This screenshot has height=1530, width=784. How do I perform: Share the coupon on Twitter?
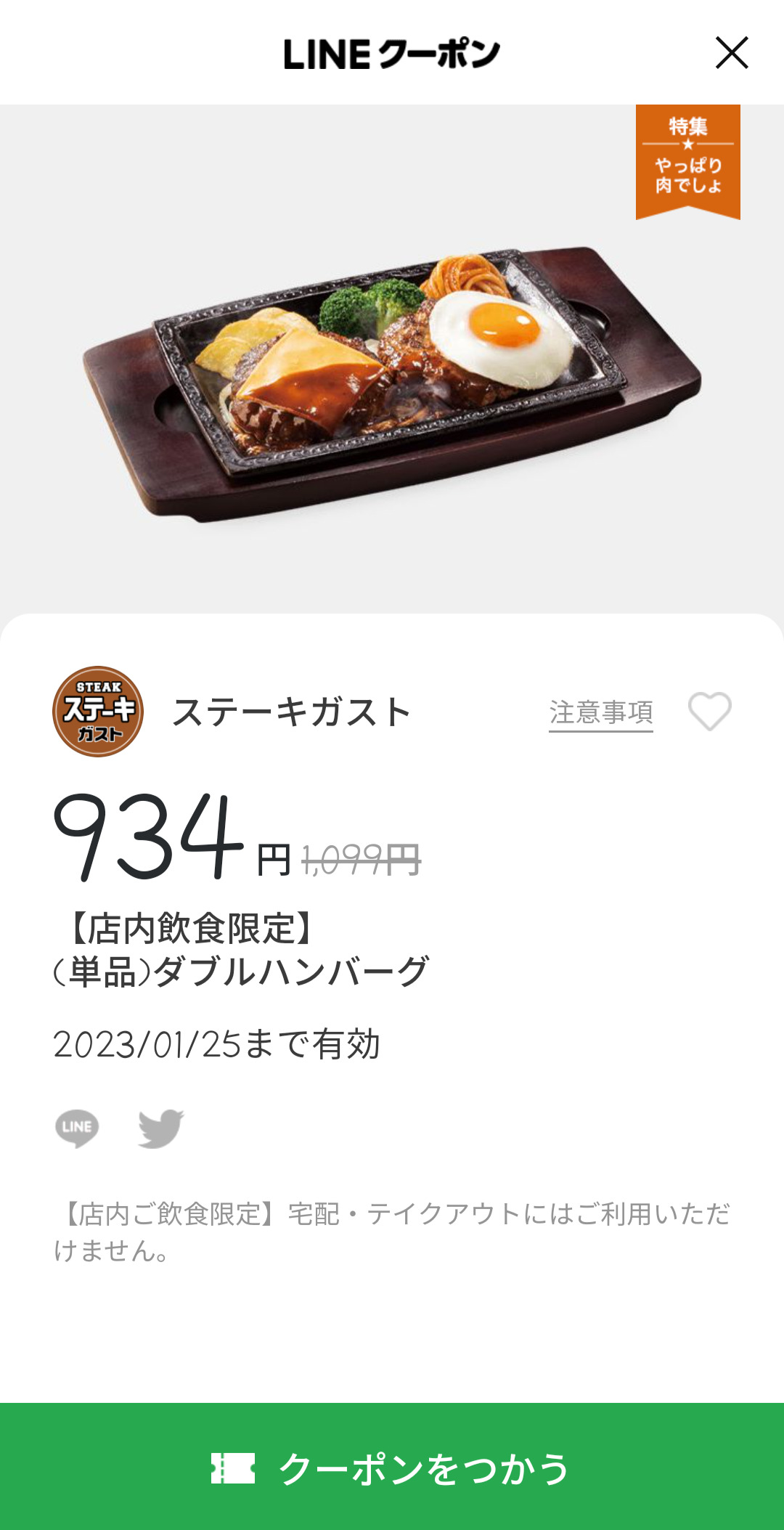click(x=161, y=1128)
